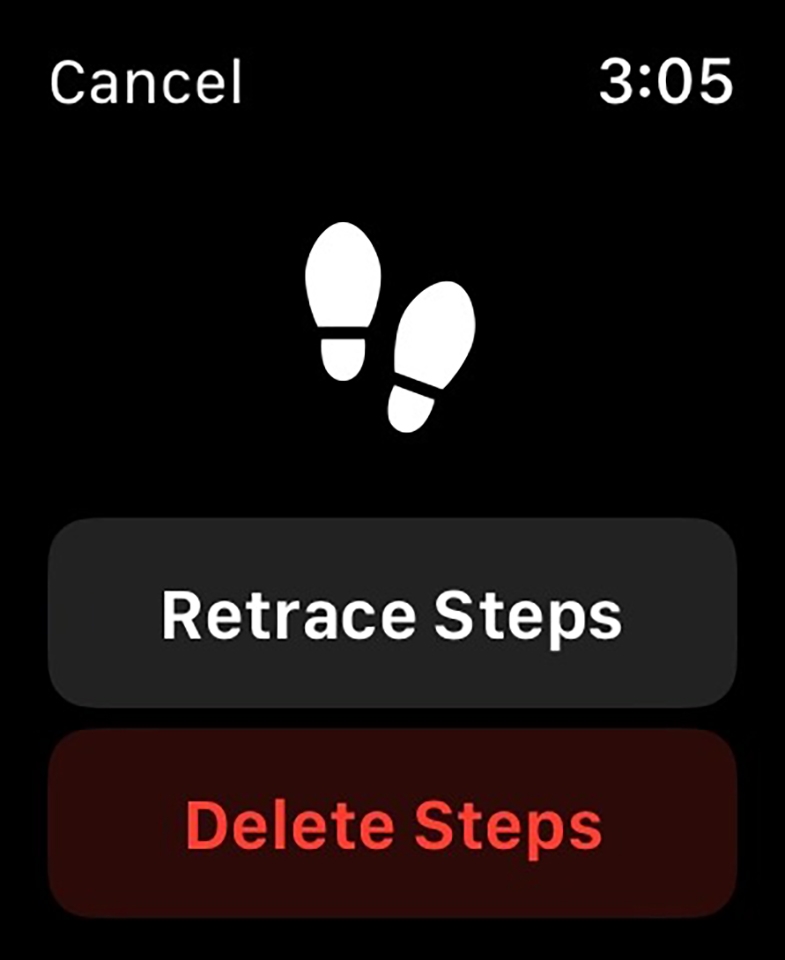Remove recorded steps via Delete Steps
The width and height of the screenshot is (785, 960).
tap(392, 823)
